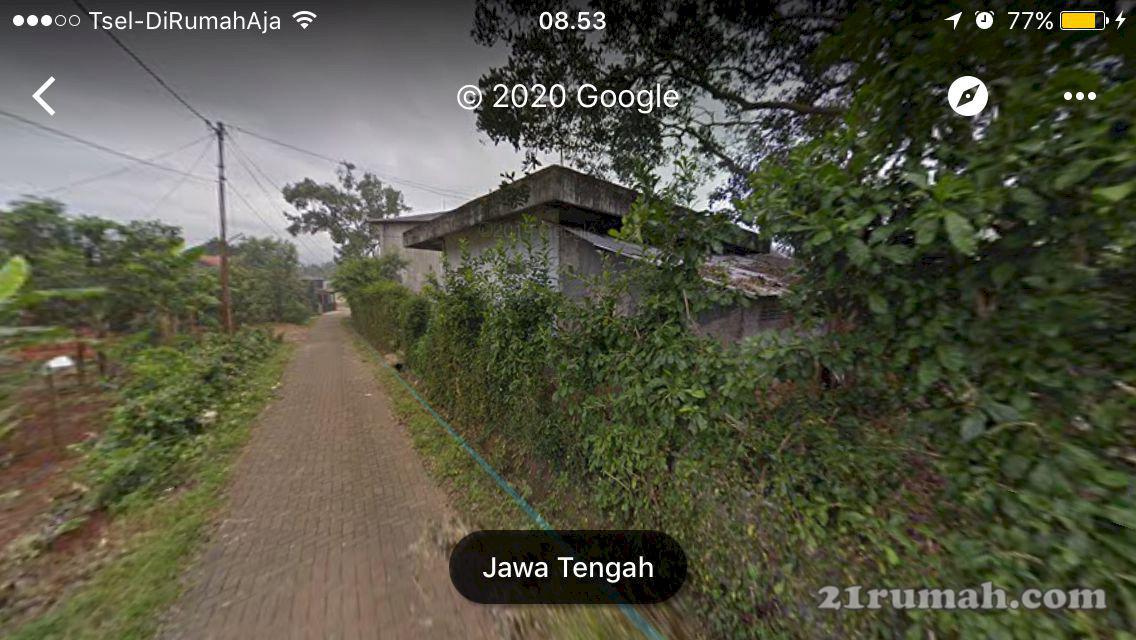Go back using the arrow
Image resolution: width=1136 pixels, height=640 pixels.
(44, 96)
